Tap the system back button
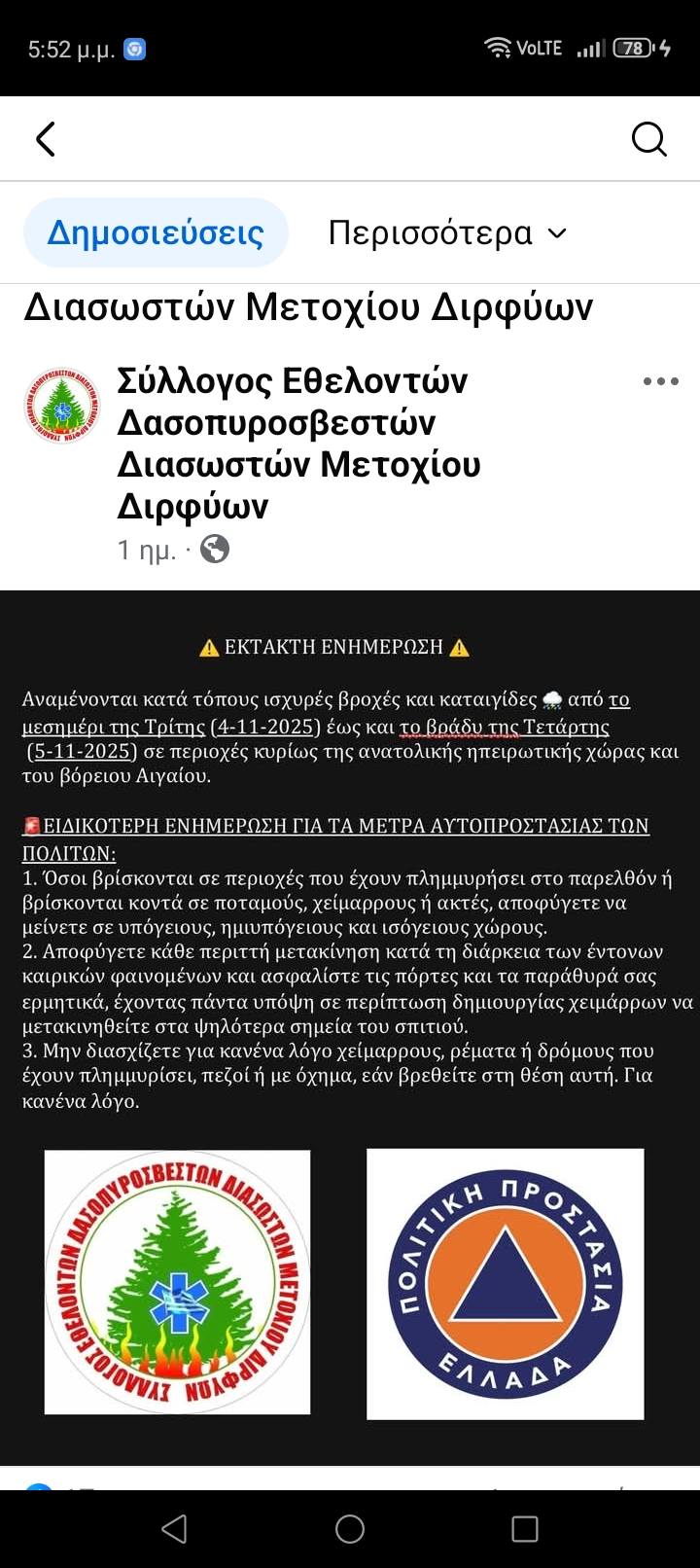The width and height of the screenshot is (700, 1568). [x=174, y=1529]
